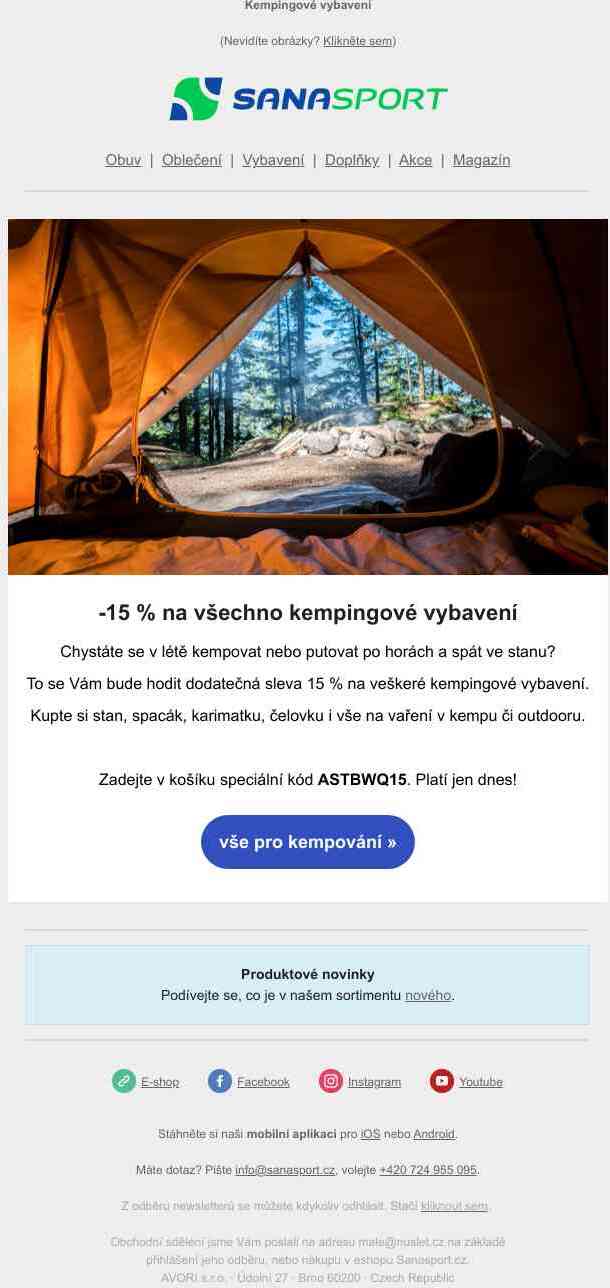The height and width of the screenshot is (1288, 610).
Task: Call +420 724 955 095
Action: [427, 1170]
